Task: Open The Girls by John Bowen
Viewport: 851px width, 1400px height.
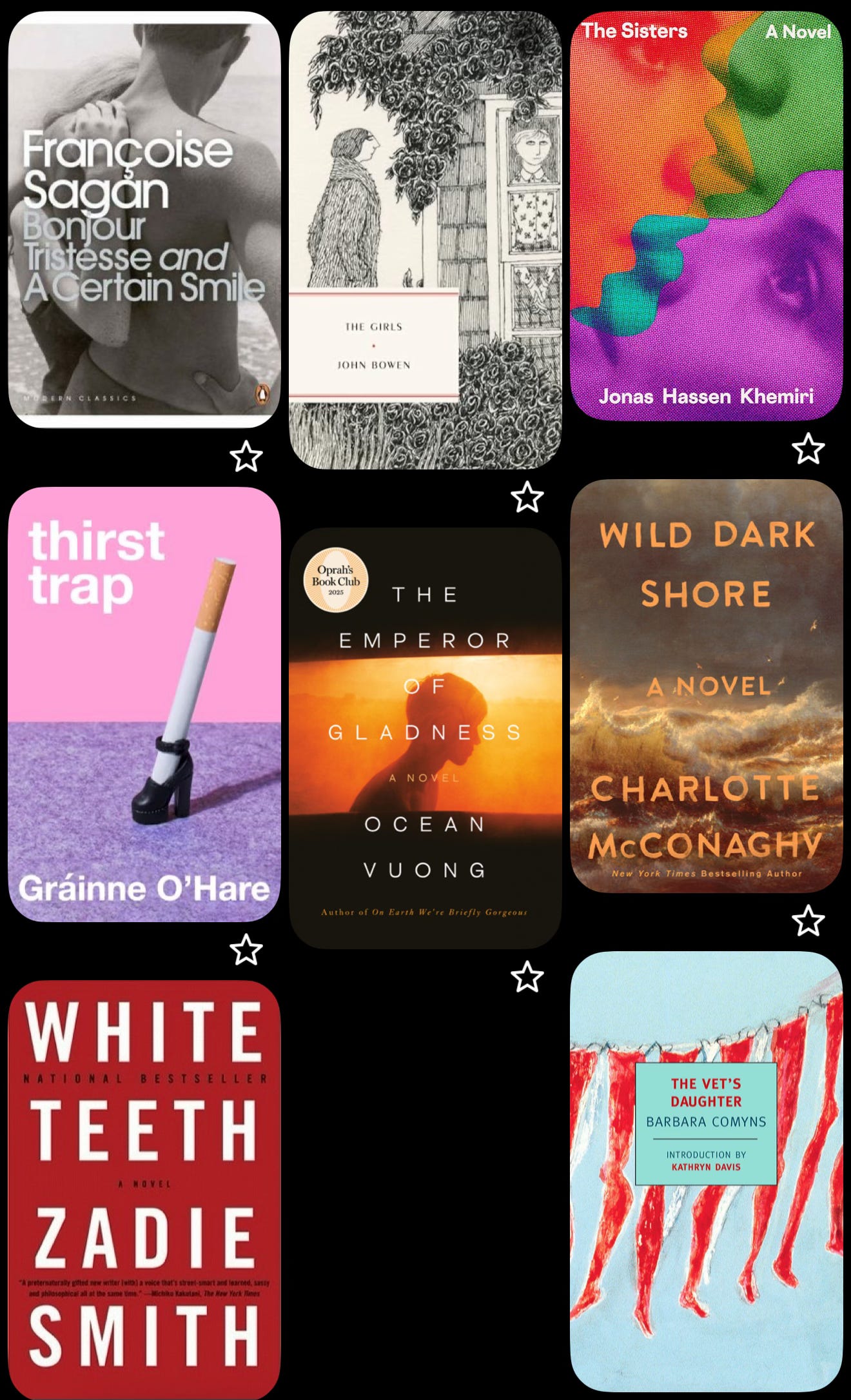Action: click(x=425, y=240)
